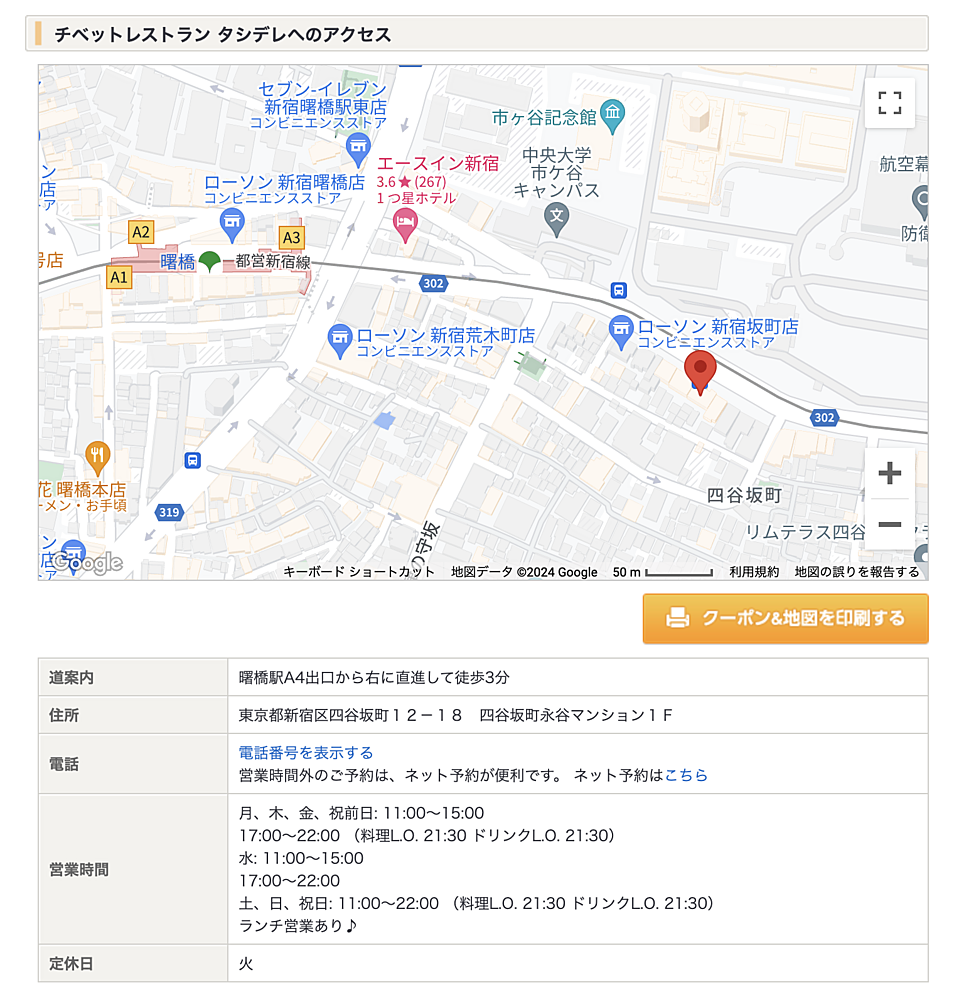
Task: Select 中央大学 市ケ谷キャンパス marker
Action: click(x=557, y=215)
